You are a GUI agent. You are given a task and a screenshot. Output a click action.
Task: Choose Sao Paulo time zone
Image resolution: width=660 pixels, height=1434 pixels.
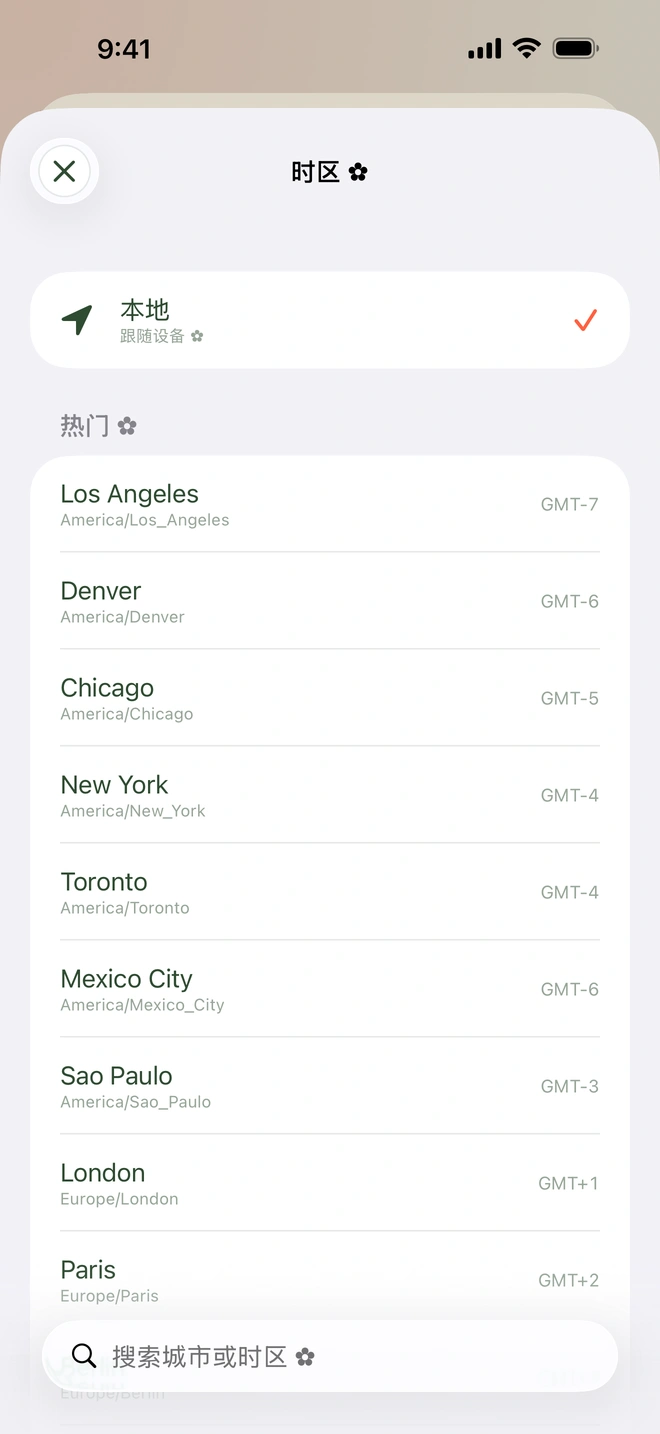(330, 1086)
